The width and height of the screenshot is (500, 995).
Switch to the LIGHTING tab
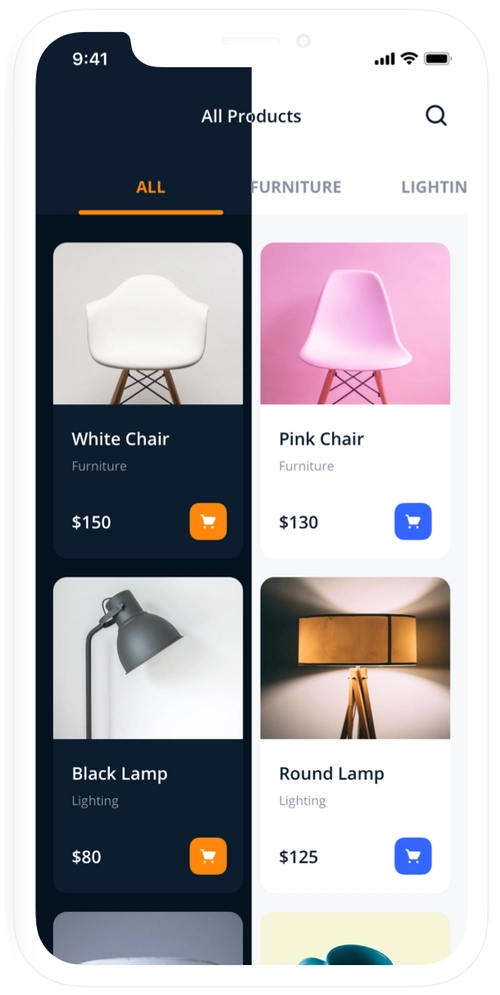434,187
